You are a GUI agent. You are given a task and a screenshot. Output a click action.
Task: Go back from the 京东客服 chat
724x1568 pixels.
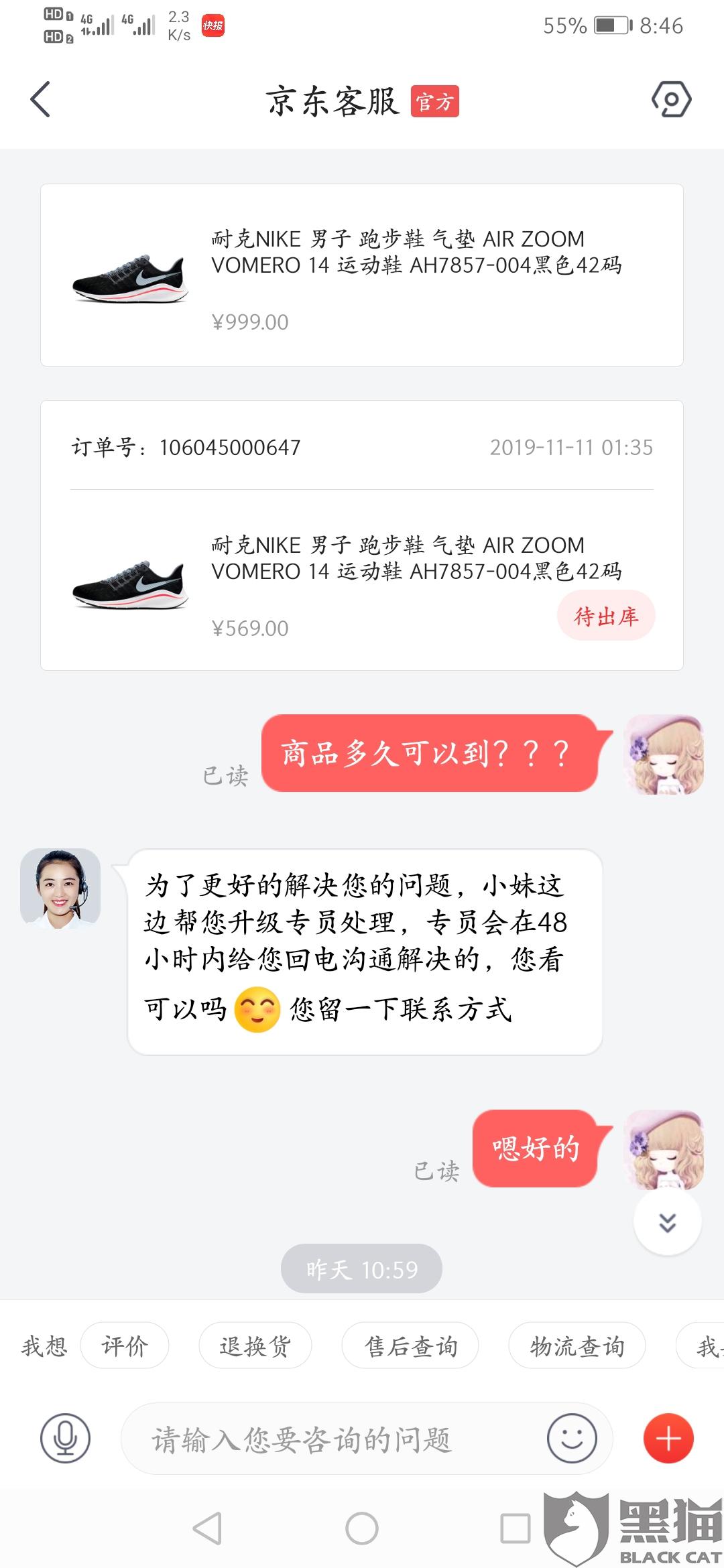[x=41, y=100]
